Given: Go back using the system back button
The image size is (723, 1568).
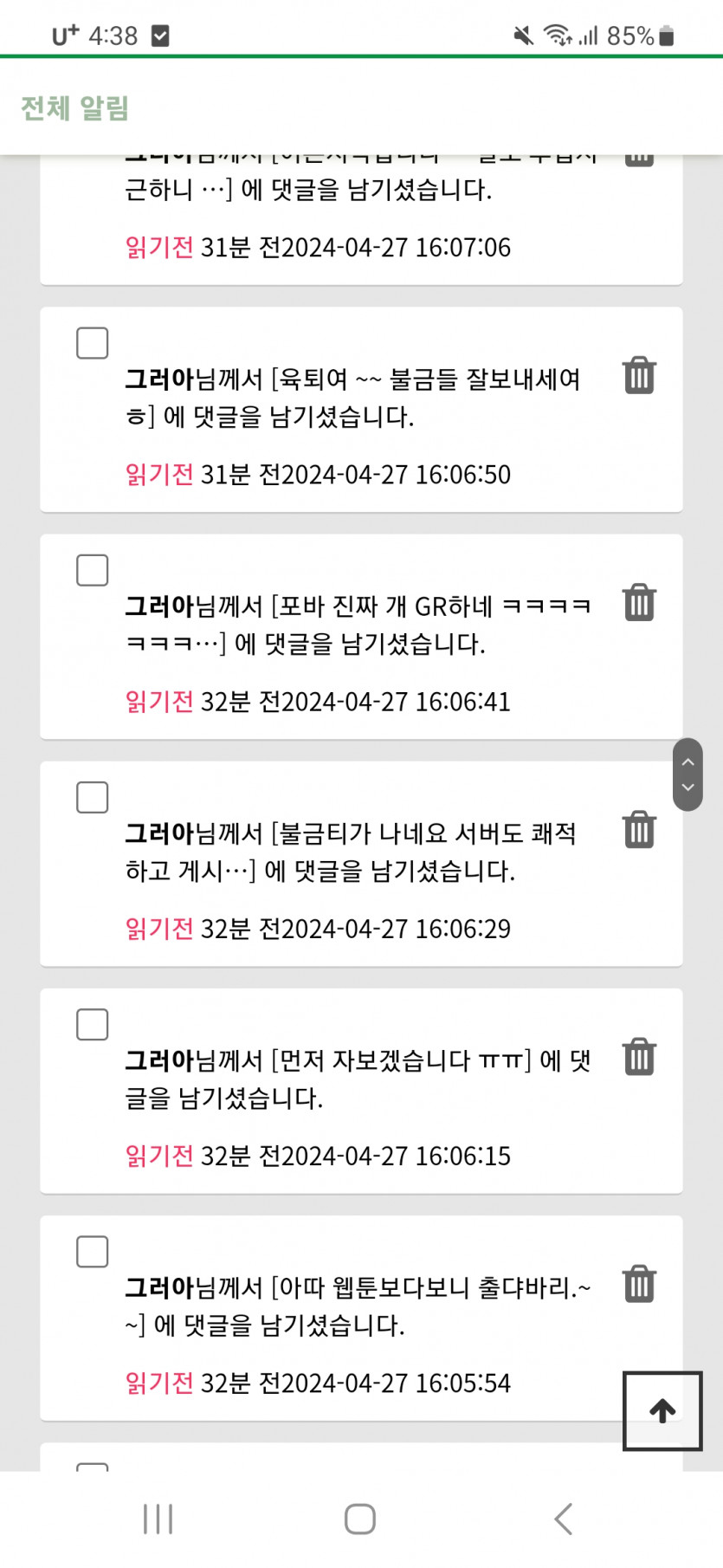Looking at the screenshot, I should pos(563,1519).
